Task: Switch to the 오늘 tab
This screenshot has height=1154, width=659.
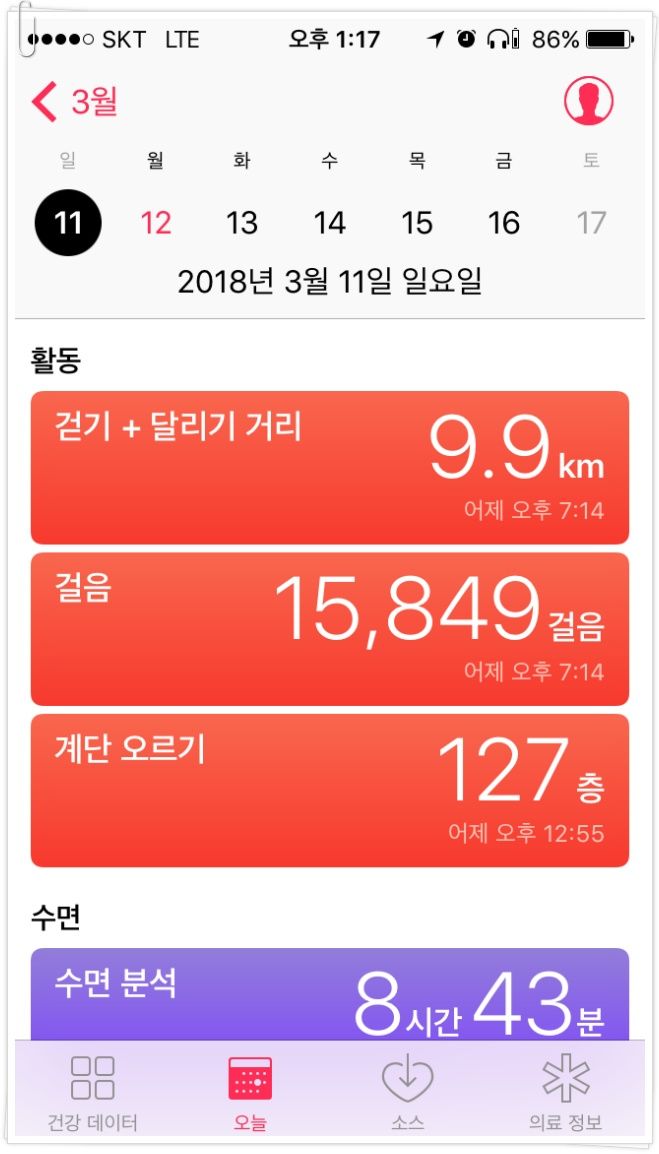Action: click(x=250, y=1094)
